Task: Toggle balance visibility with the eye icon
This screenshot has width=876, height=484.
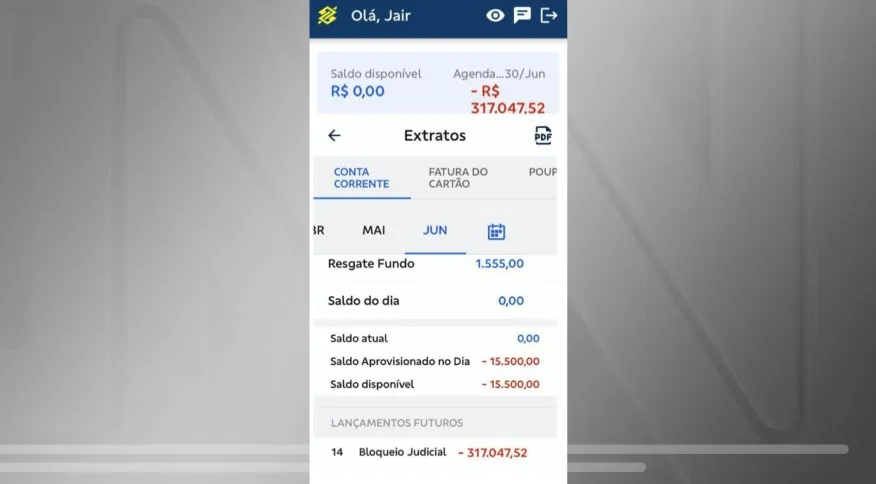Action: click(495, 15)
